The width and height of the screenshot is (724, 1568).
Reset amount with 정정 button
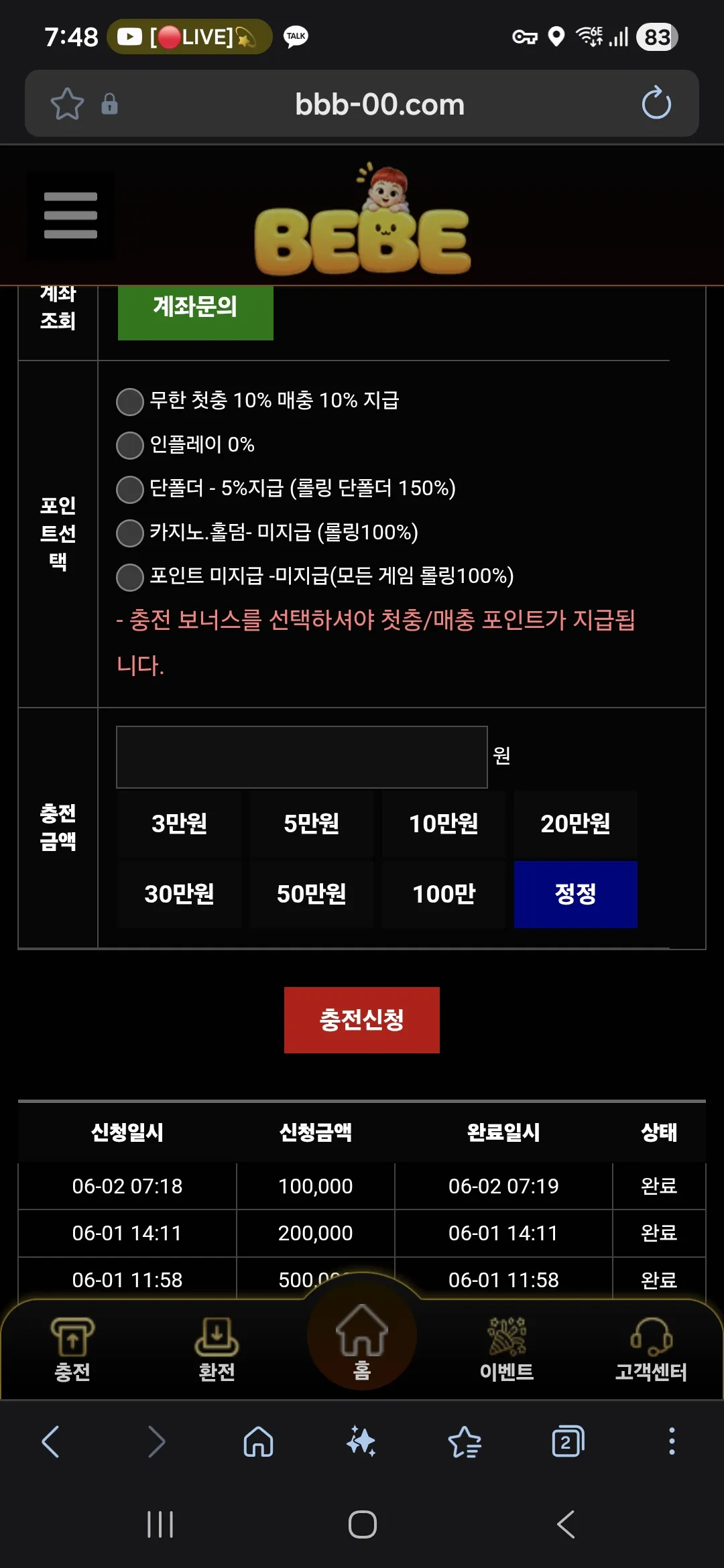pyautogui.click(x=575, y=894)
